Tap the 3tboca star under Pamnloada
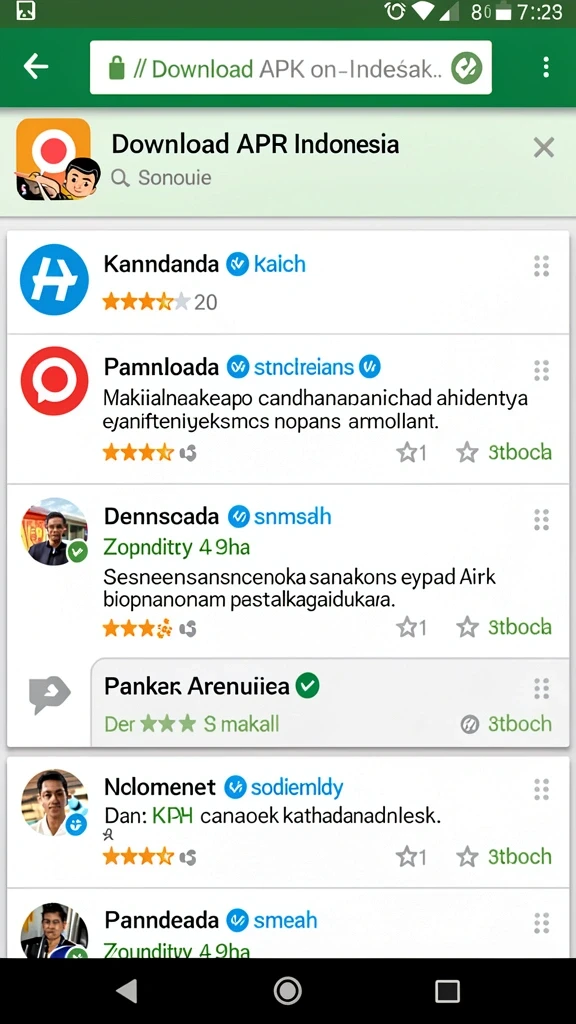The width and height of the screenshot is (576, 1024). click(x=504, y=452)
